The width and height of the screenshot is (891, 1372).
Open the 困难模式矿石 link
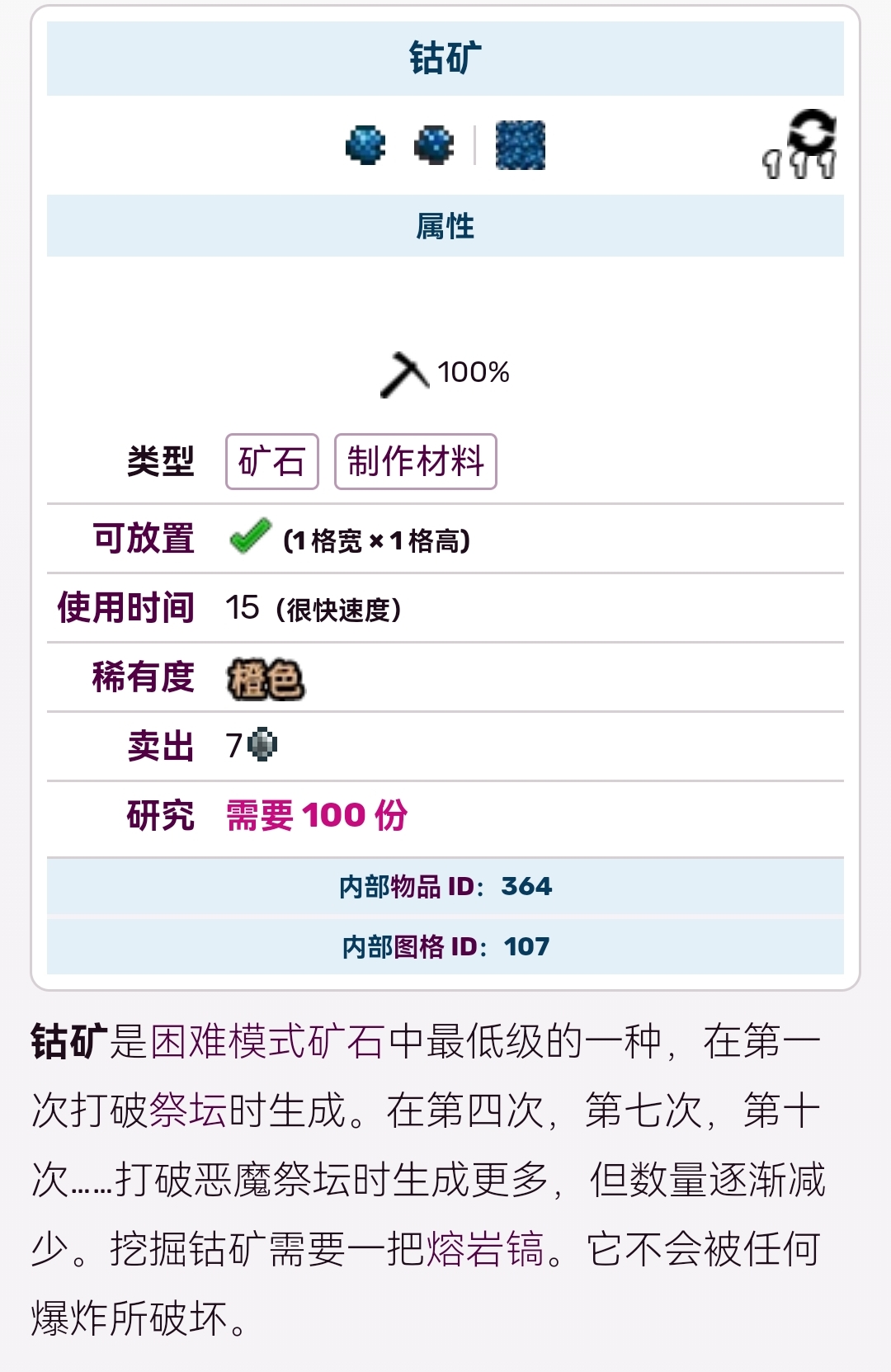[x=267, y=1041]
